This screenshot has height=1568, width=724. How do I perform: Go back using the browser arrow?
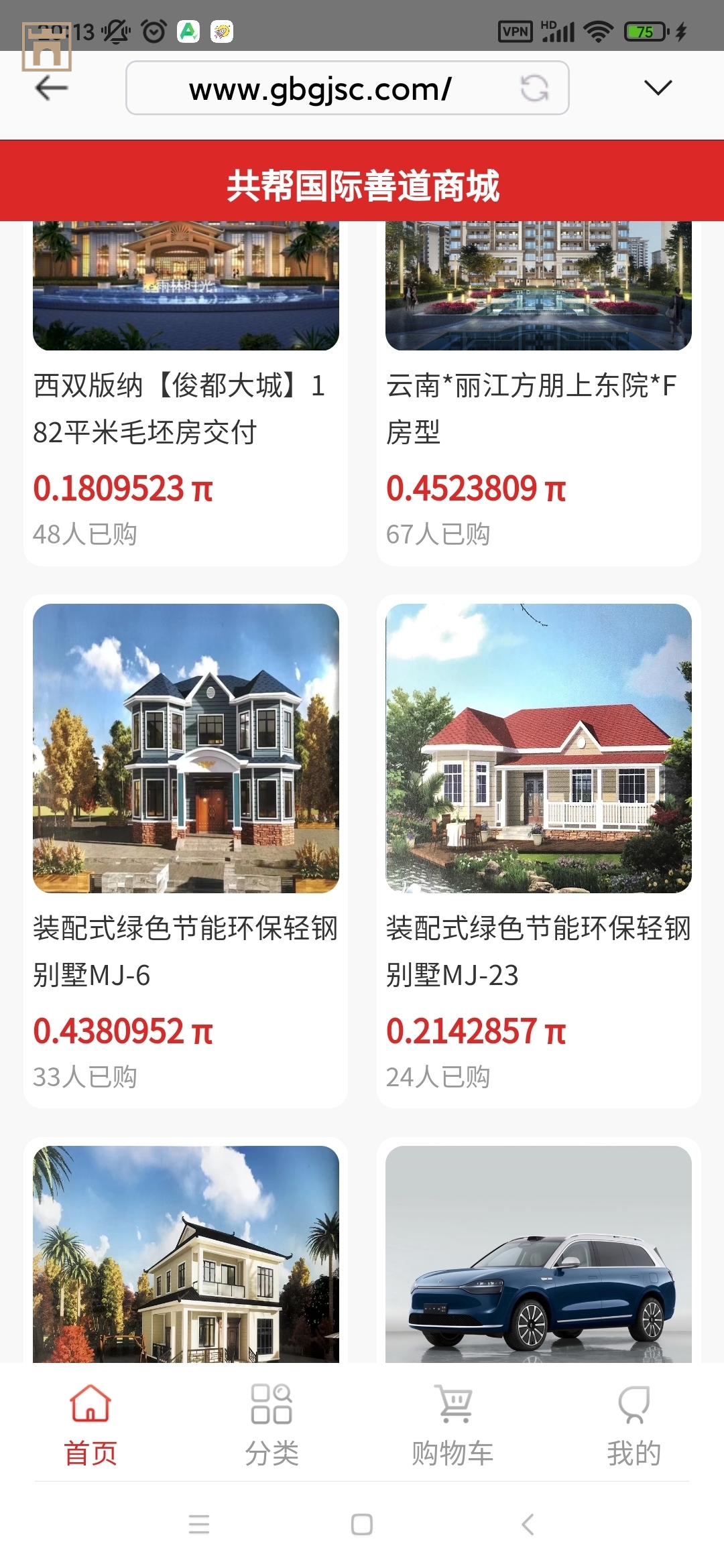[52, 88]
